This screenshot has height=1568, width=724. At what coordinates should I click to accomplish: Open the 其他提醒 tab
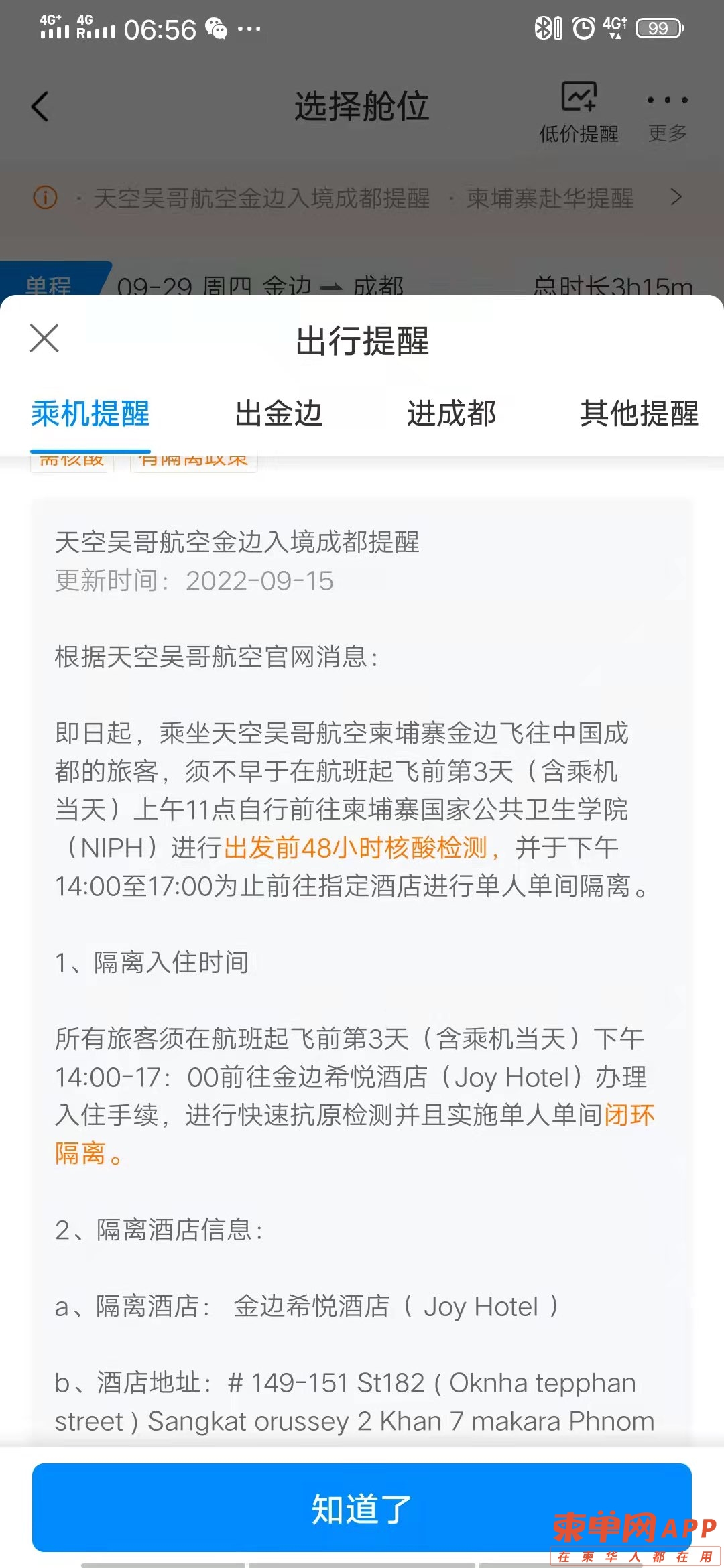(x=638, y=413)
